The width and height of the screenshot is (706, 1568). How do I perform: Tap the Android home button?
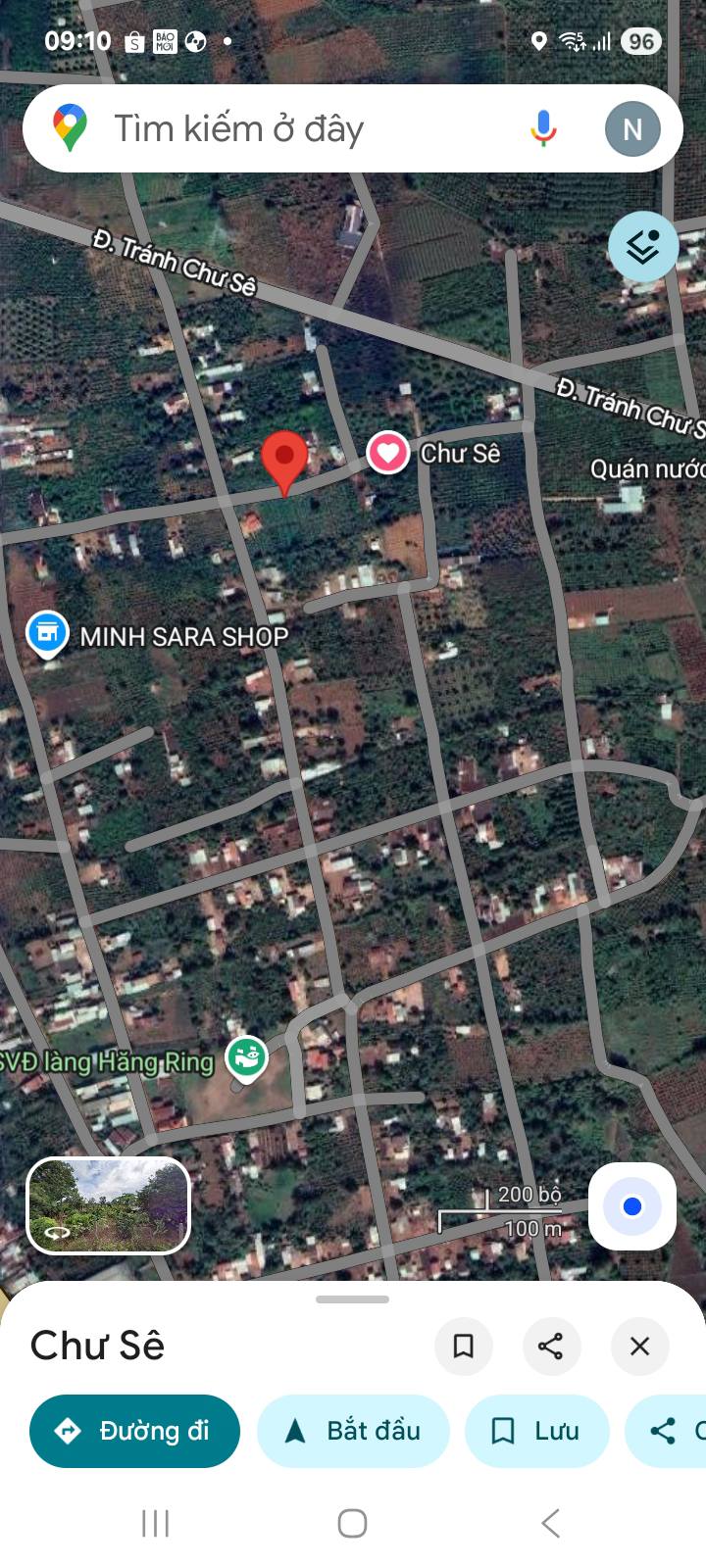coord(353,1524)
